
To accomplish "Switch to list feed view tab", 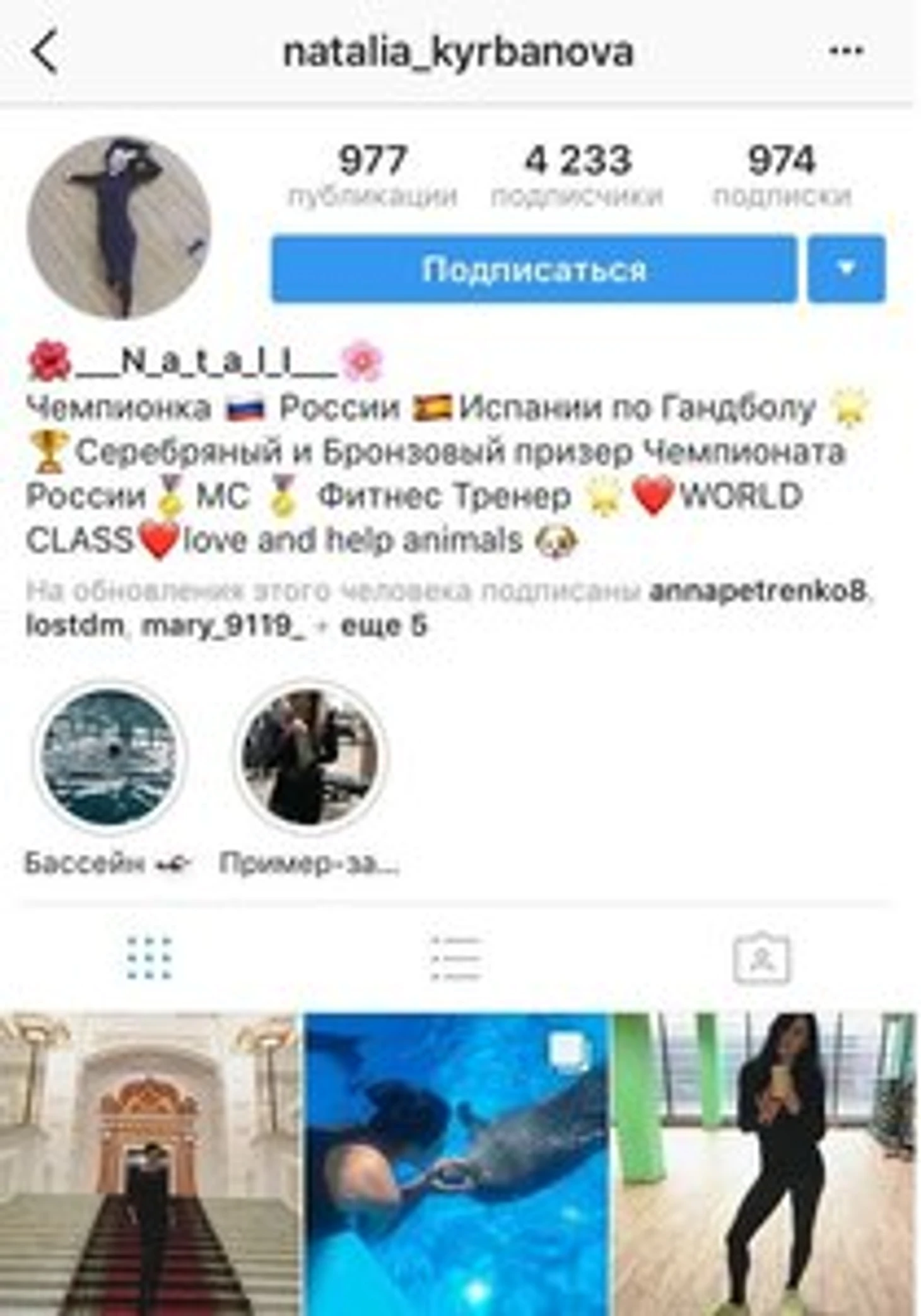I will click(455, 958).
